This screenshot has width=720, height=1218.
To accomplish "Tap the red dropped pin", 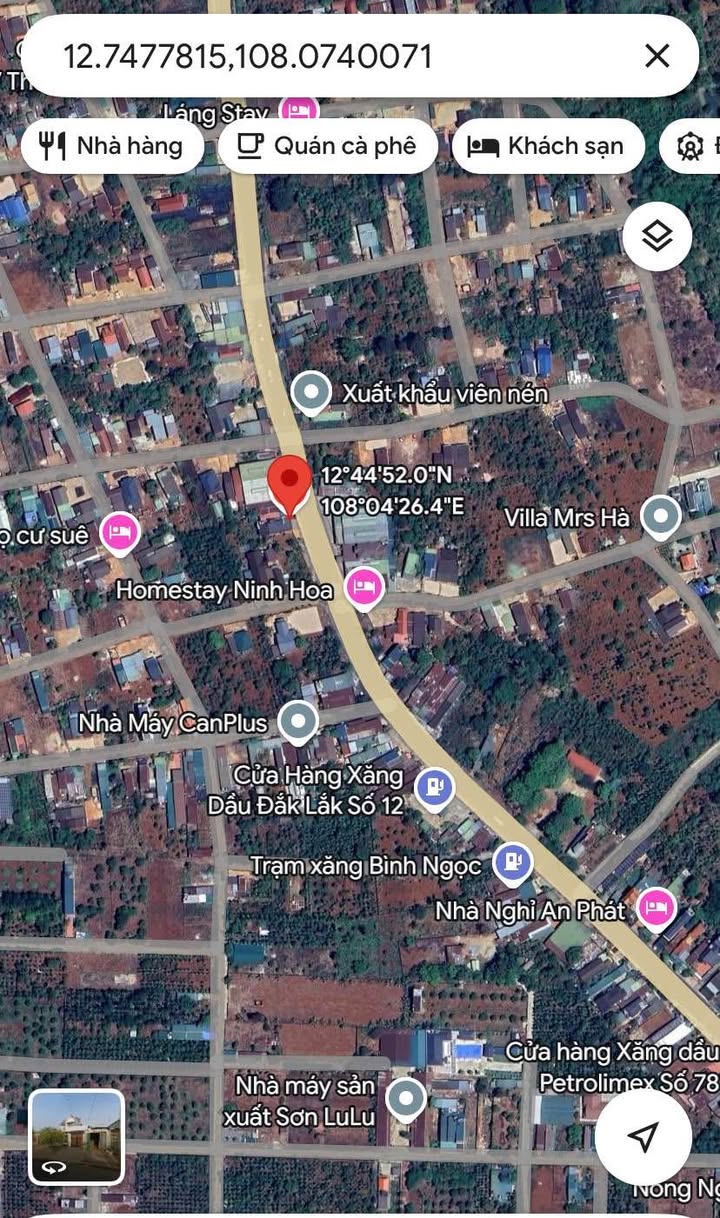I will (291, 484).
